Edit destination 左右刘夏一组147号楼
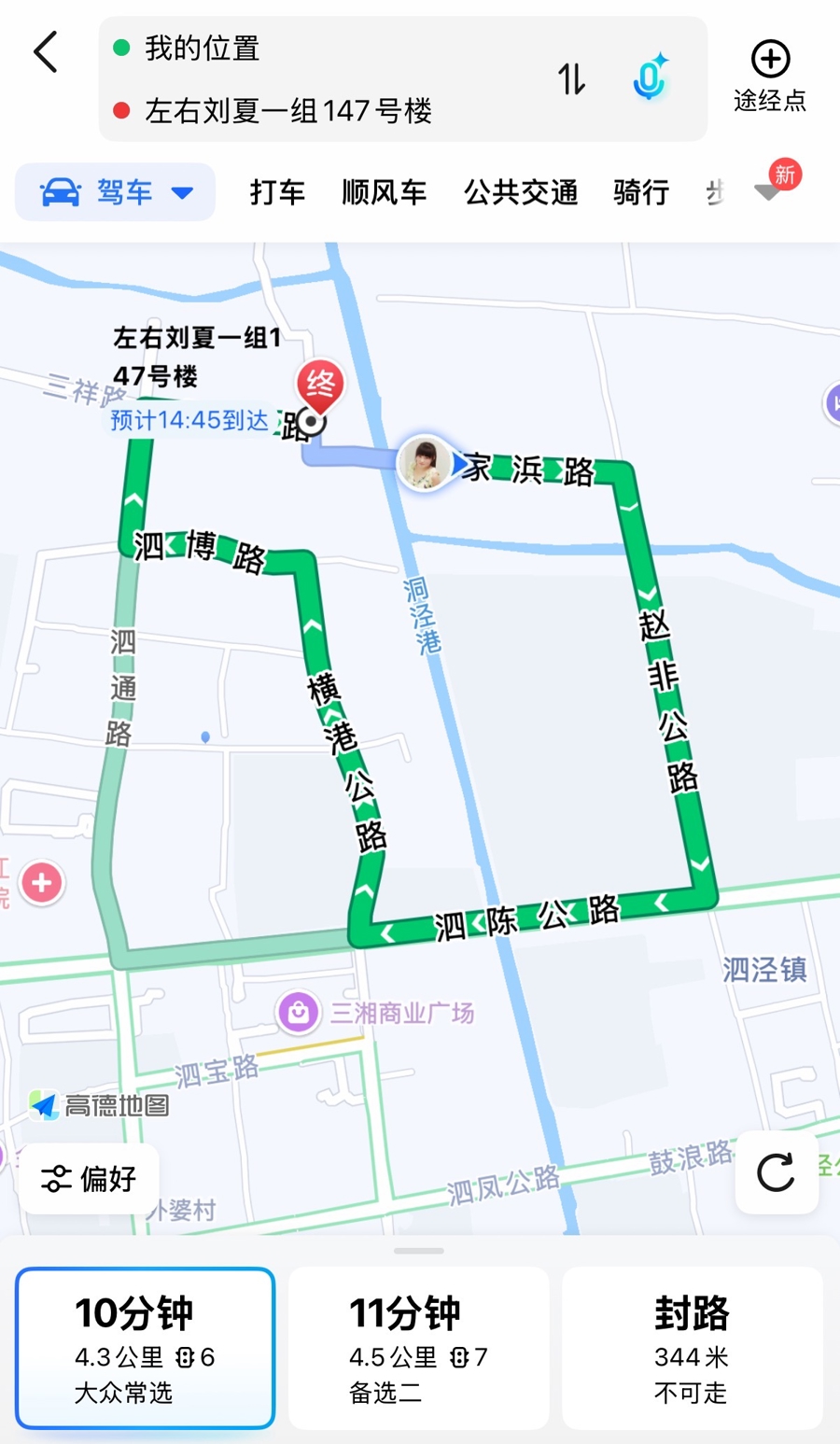Image resolution: width=840 pixels, height=1444 pixels. [x=287, y=111]
